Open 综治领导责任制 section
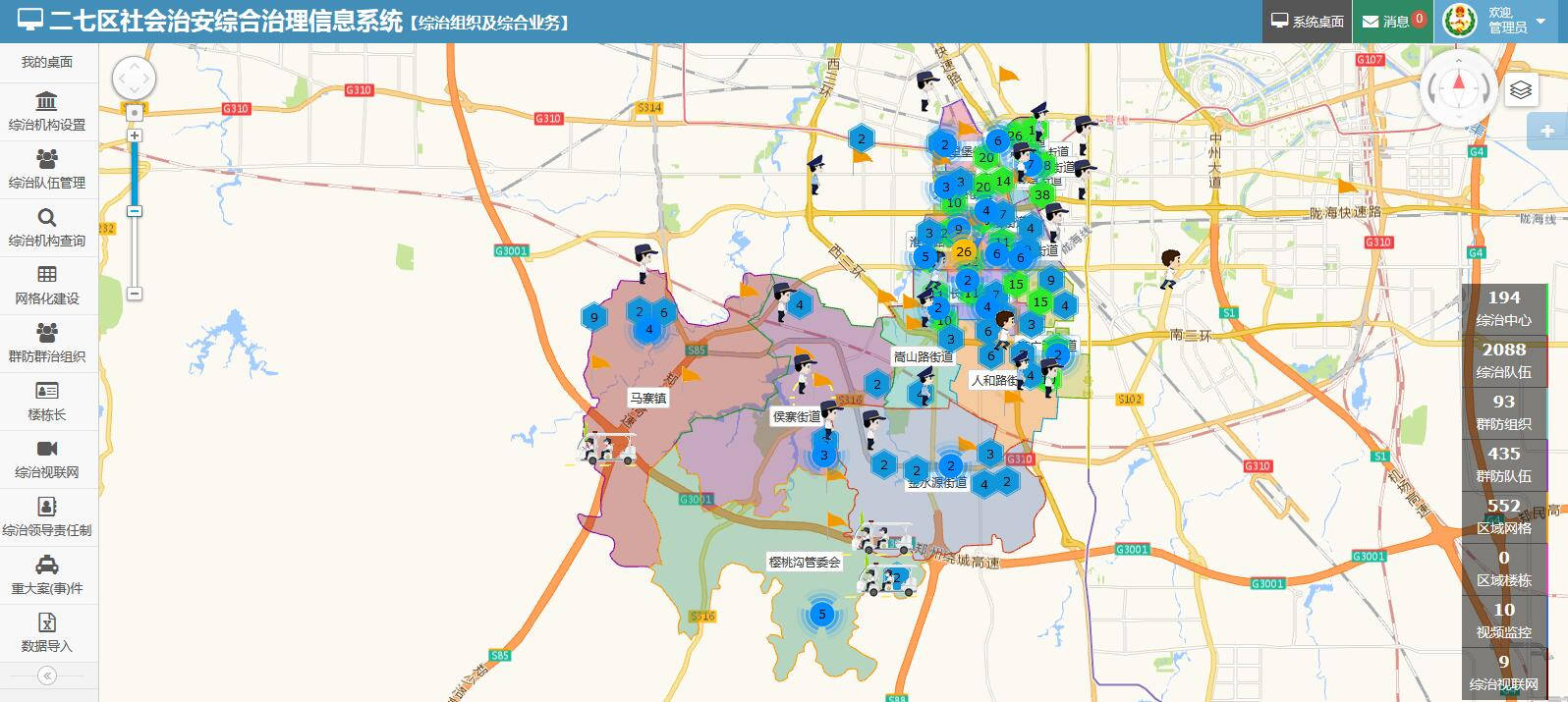 47,516
